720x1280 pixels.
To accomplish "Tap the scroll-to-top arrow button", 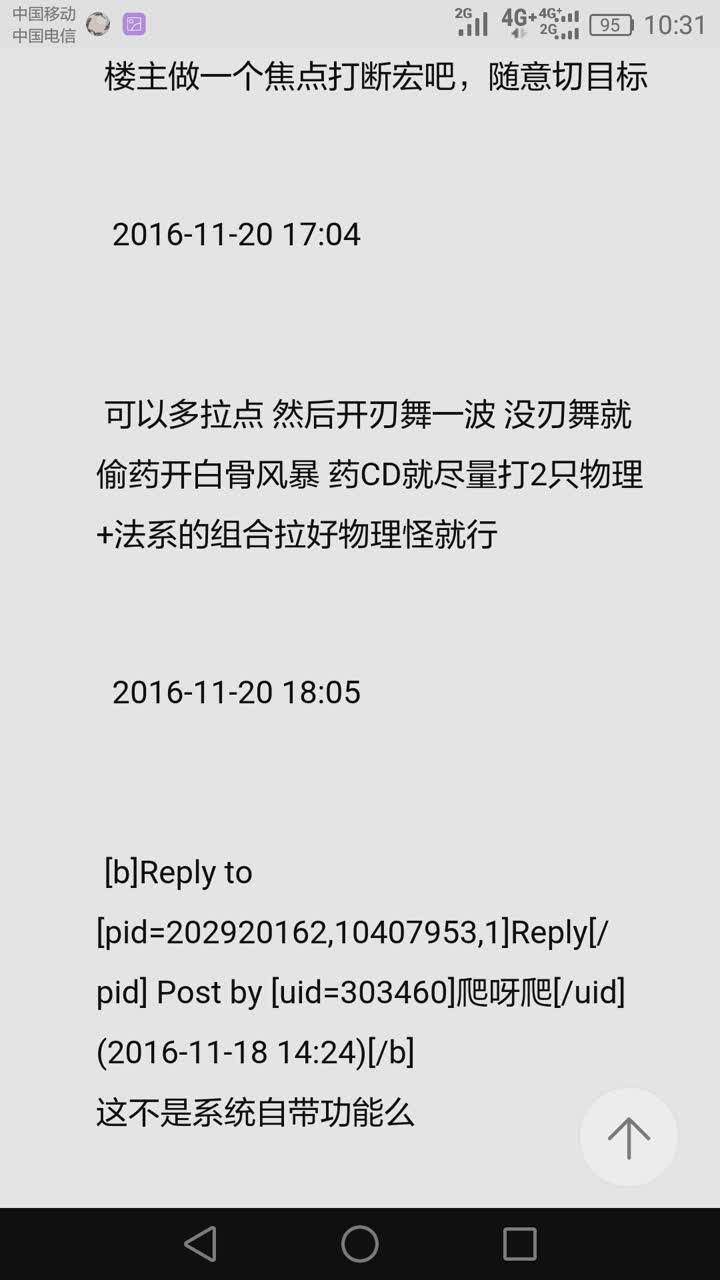I will 629,1137.
